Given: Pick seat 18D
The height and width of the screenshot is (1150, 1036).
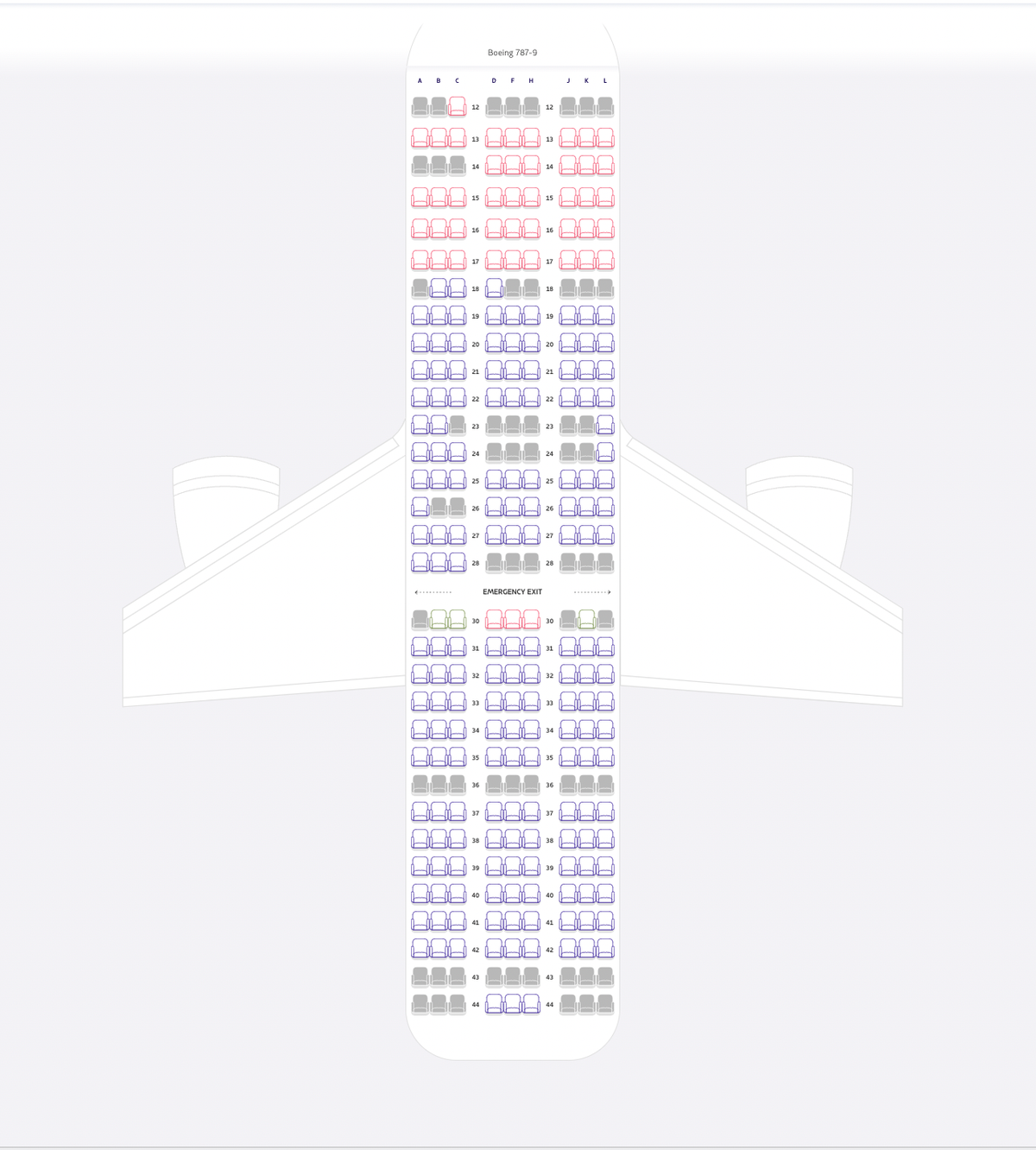Looking at the screenshot, I should pyautogui.click(x=494, y=288).
